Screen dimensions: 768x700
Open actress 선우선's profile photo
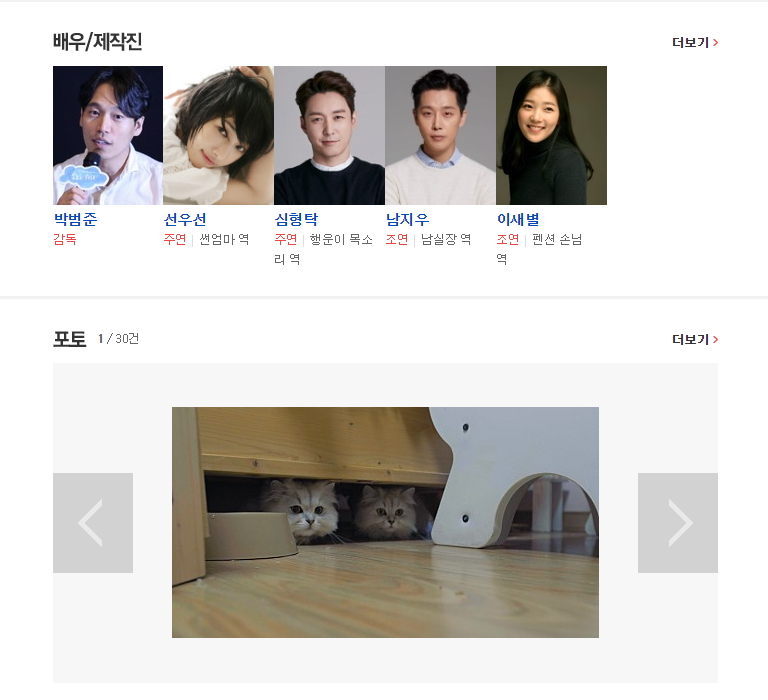(218, 135)
